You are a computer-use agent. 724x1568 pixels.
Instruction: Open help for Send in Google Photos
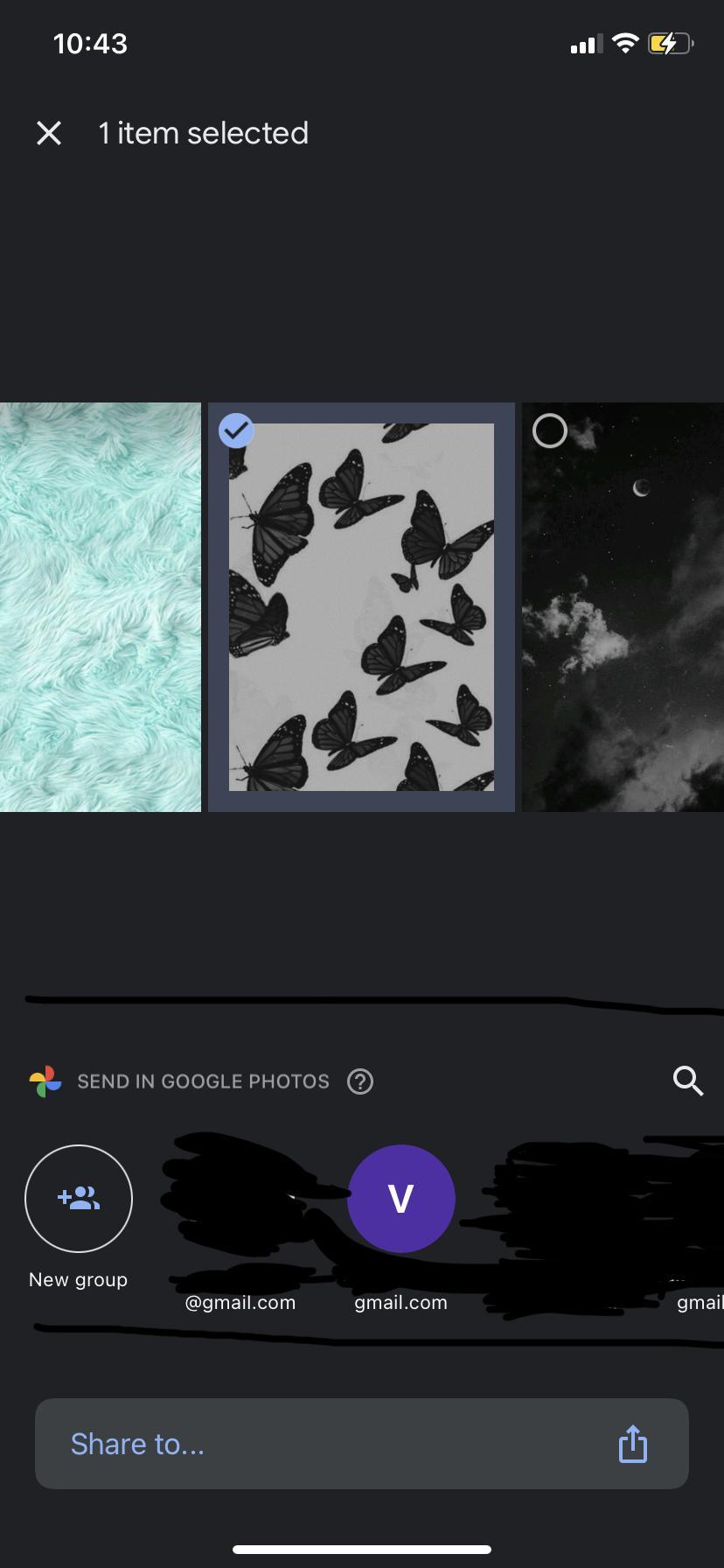(360, 1082)
